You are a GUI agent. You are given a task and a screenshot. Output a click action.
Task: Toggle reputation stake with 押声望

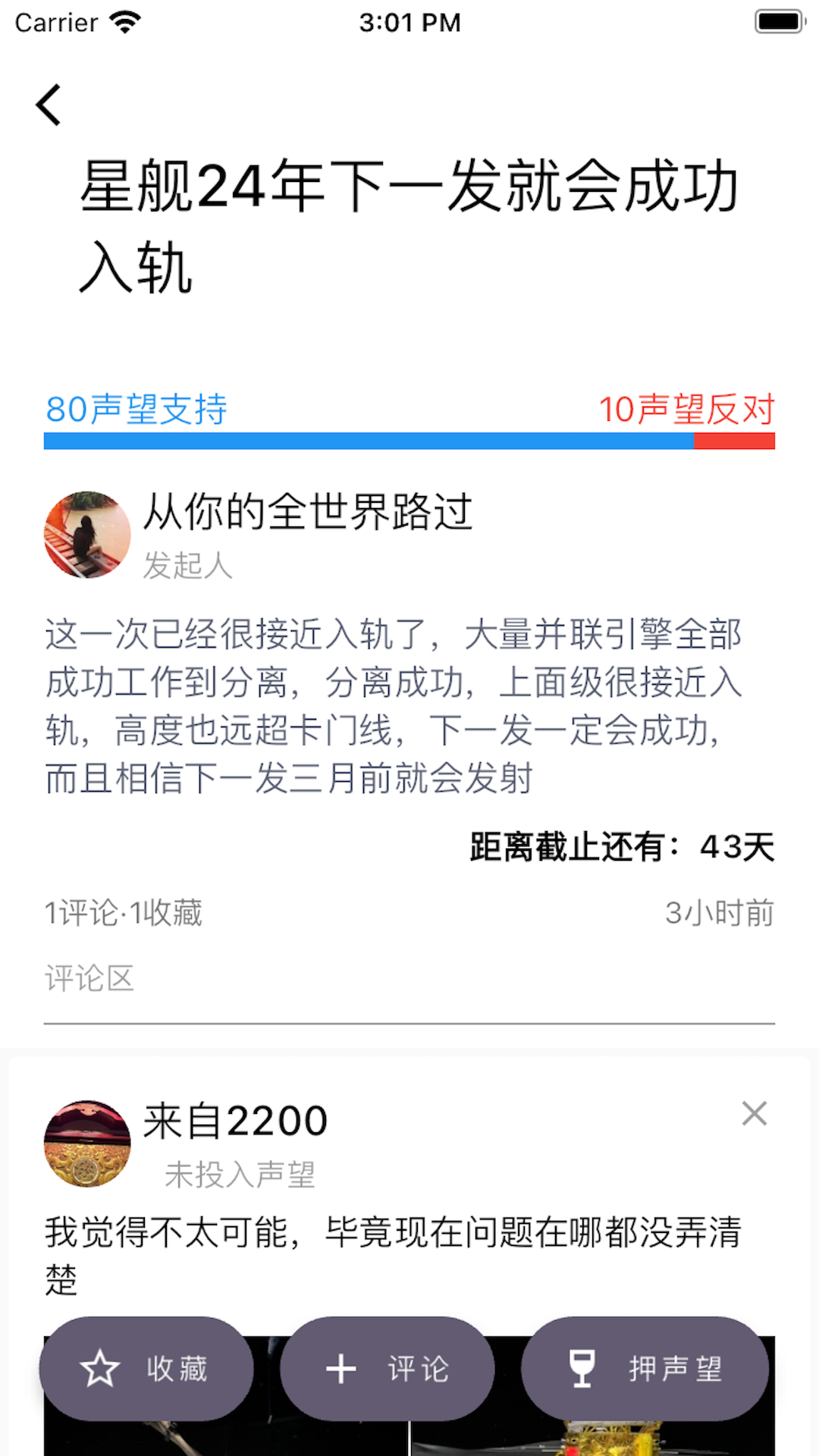pyautogui.click(x=645, y=1368)
